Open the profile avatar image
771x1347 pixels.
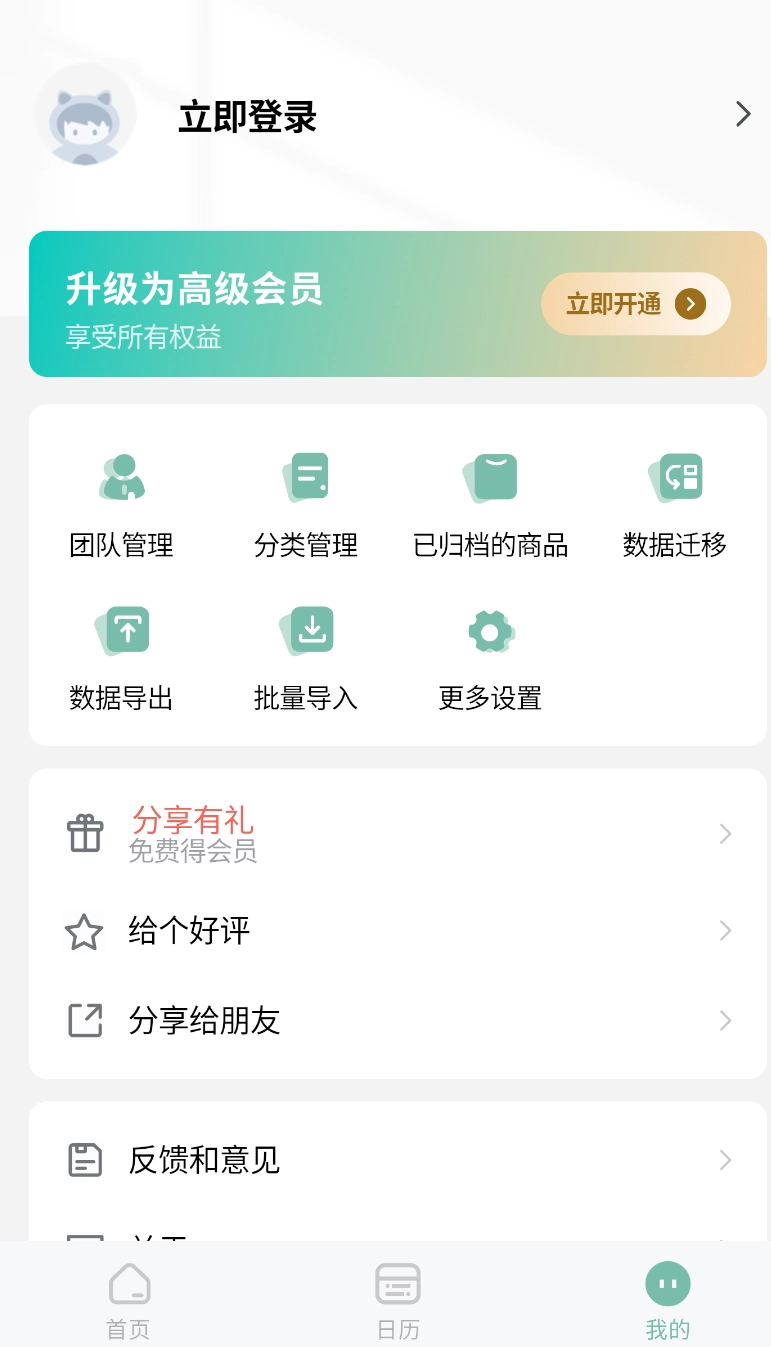(x=85, y=113)
